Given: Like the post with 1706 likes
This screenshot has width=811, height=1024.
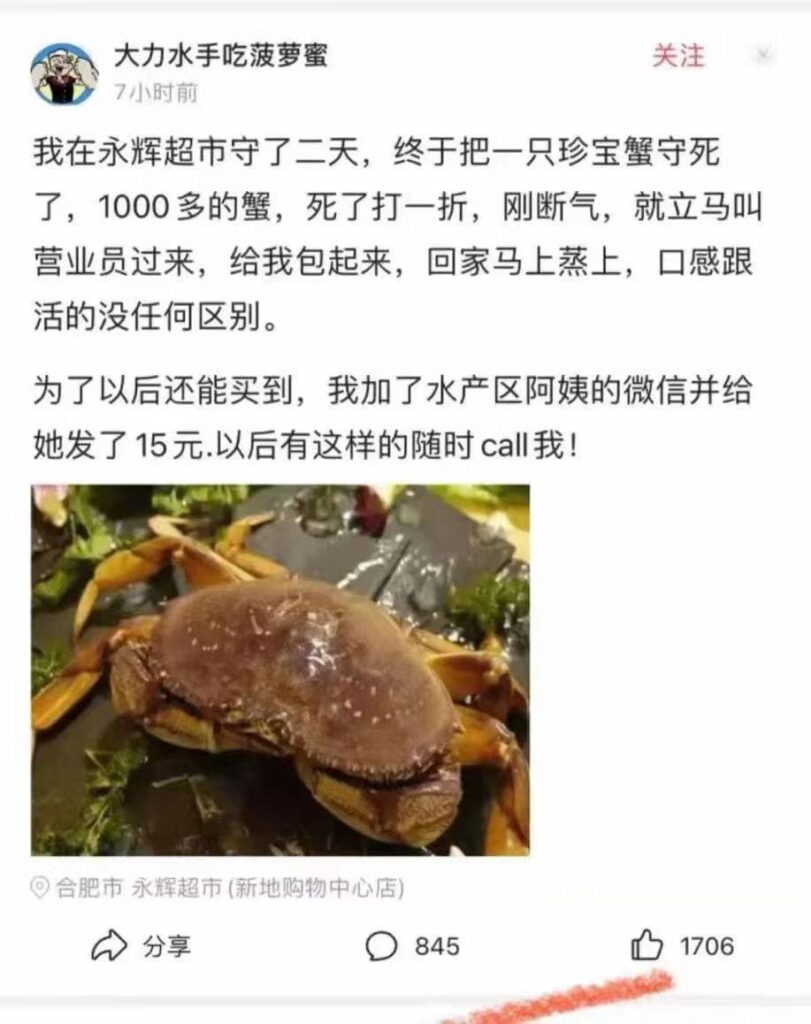Looking at the screenshot, I should tap(683, 946).
